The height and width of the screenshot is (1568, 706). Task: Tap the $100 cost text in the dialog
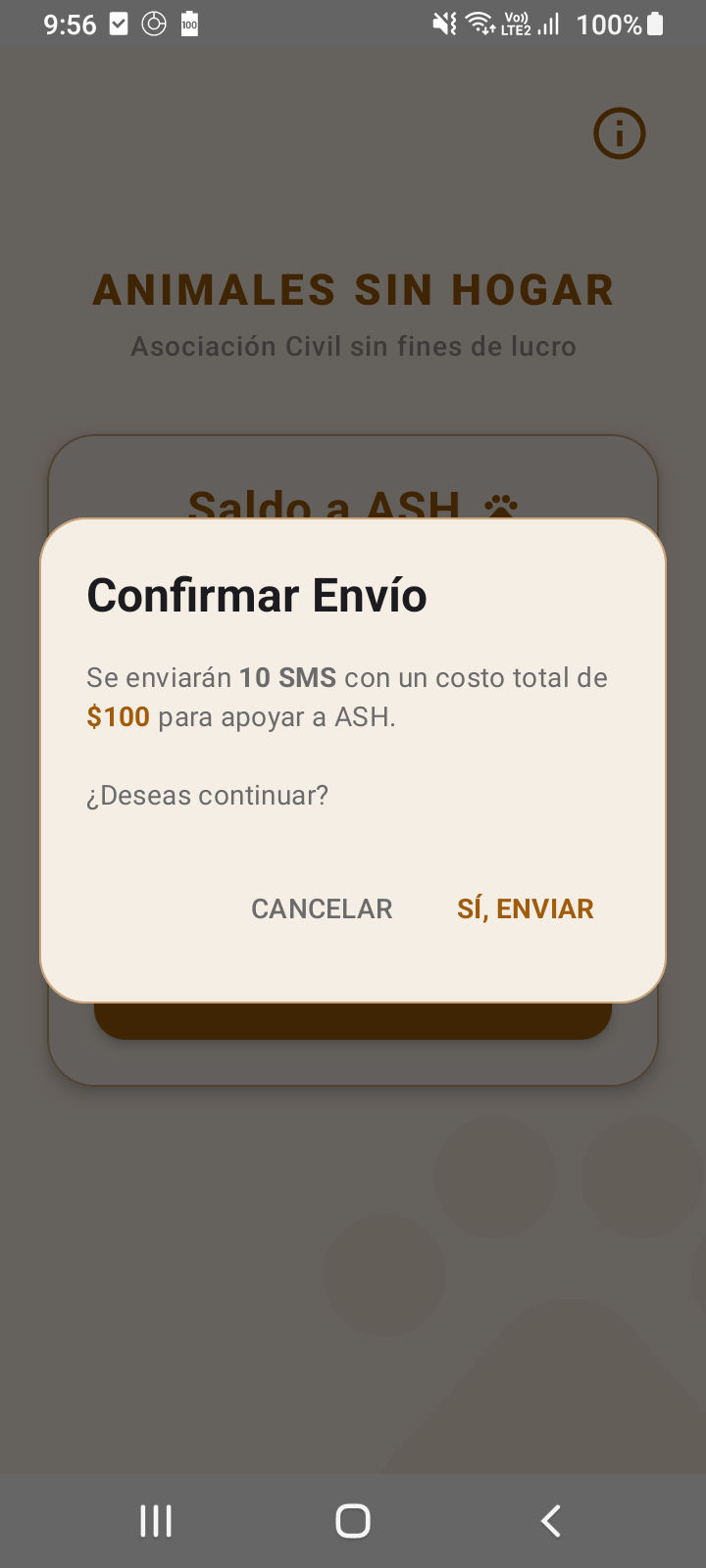pos(119,716)
